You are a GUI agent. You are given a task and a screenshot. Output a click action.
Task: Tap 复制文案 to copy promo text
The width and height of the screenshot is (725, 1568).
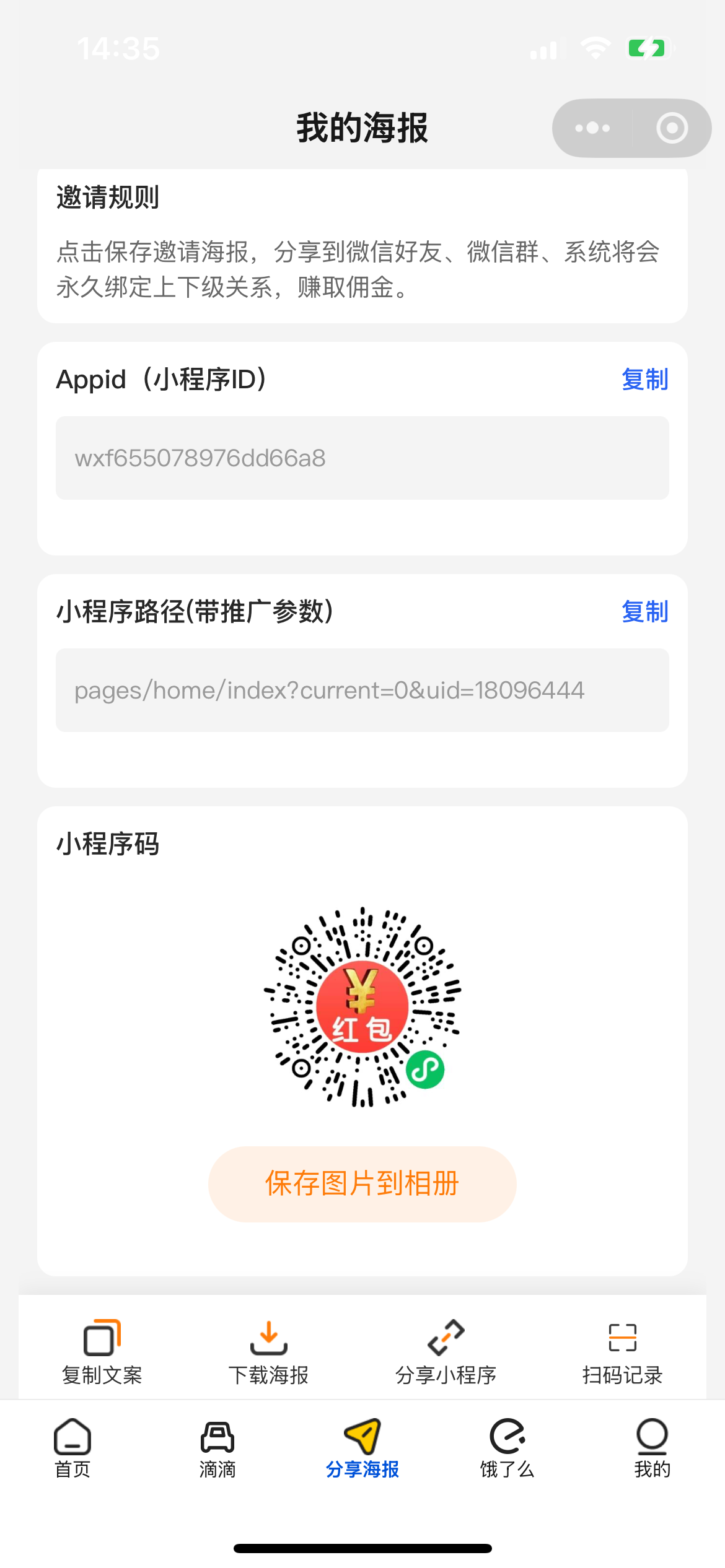pos(102,1352)
